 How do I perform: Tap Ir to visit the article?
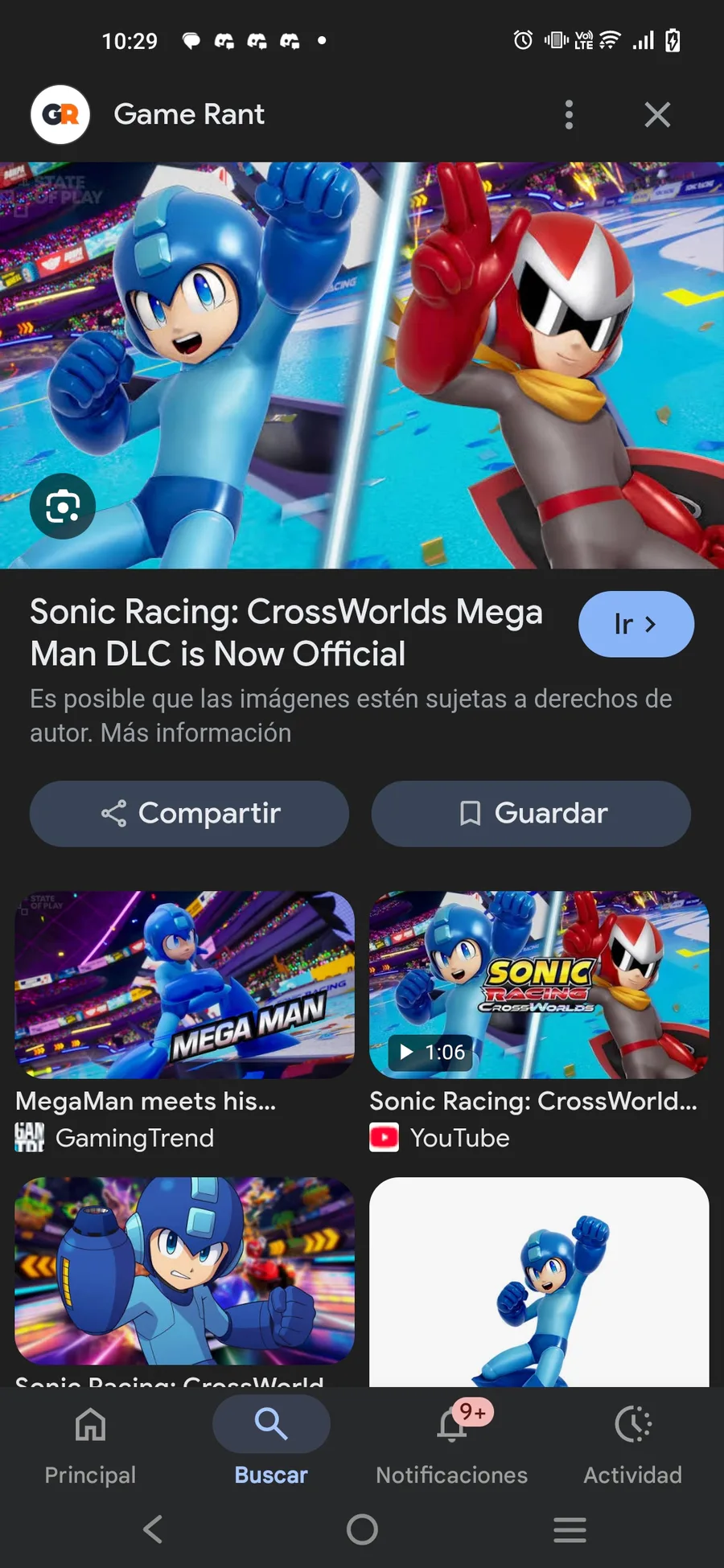pyautogui.click(x=636, y=625)
